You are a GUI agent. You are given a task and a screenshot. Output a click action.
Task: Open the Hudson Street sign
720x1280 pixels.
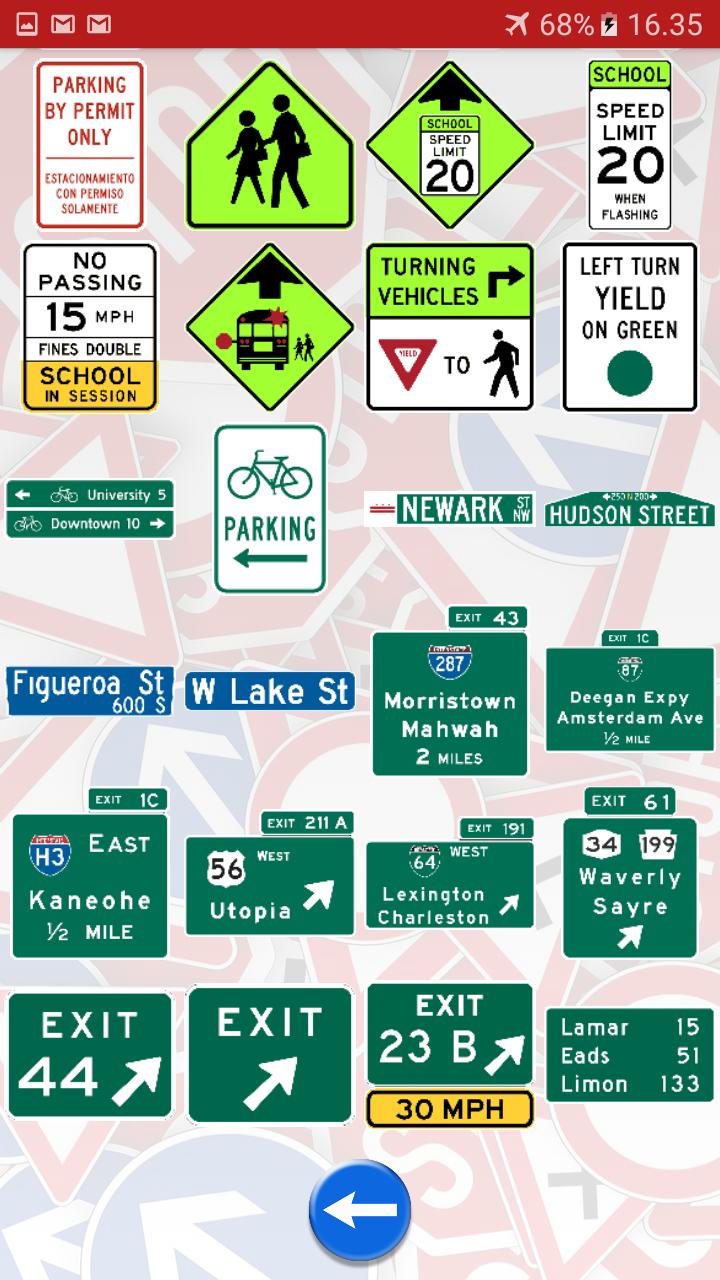(629, 509)
